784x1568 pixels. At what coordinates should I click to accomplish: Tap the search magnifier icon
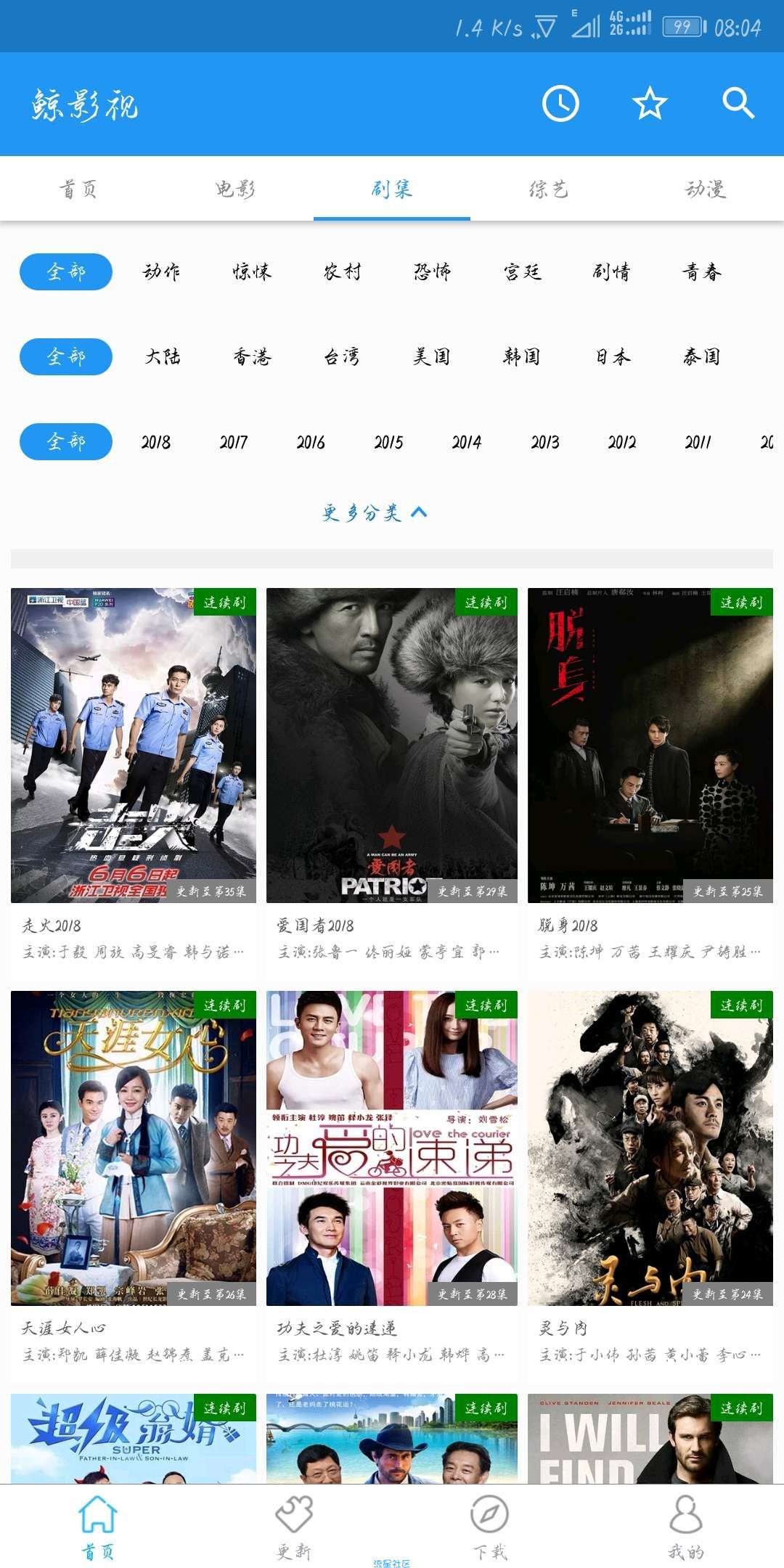tap(738, 103)
